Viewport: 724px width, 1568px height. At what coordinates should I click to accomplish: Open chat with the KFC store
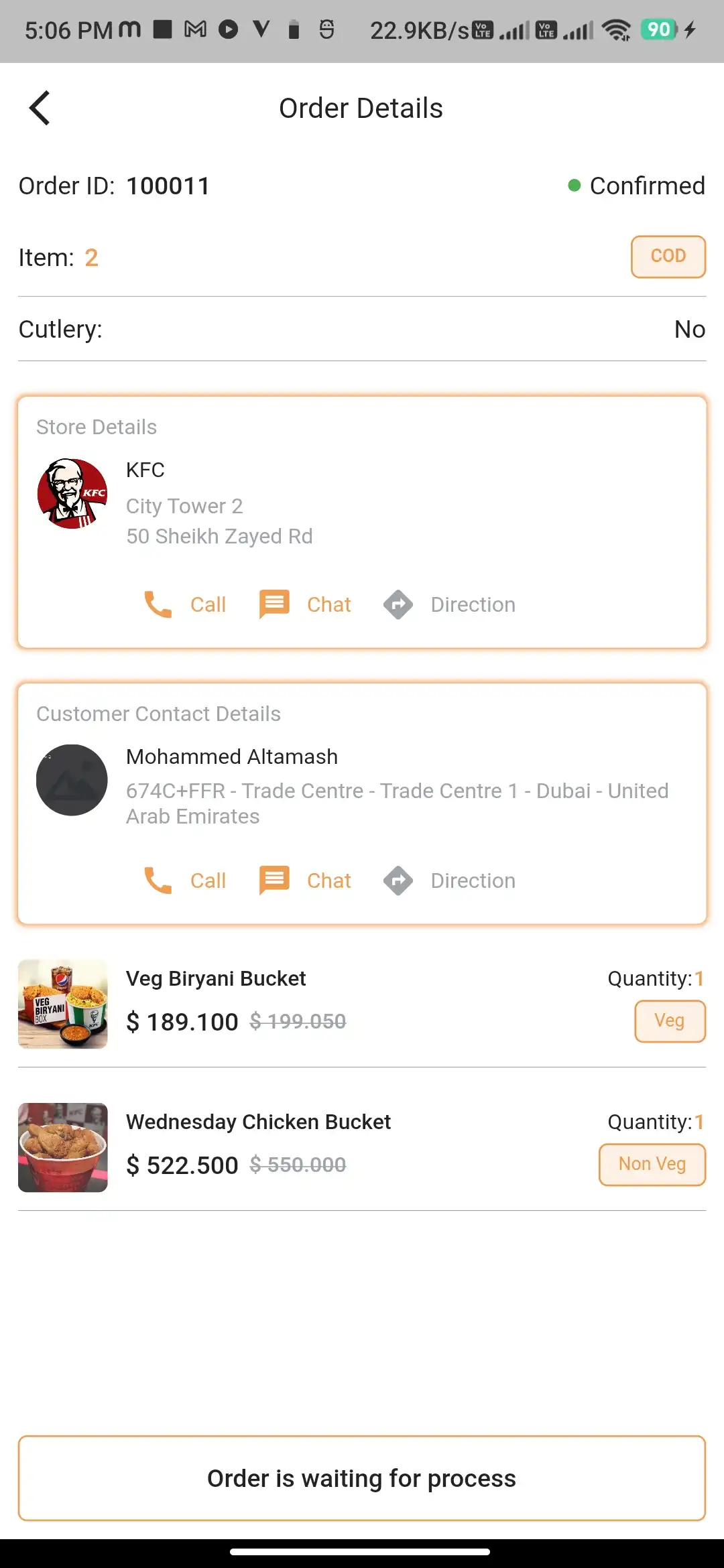(x=305, y=604)
